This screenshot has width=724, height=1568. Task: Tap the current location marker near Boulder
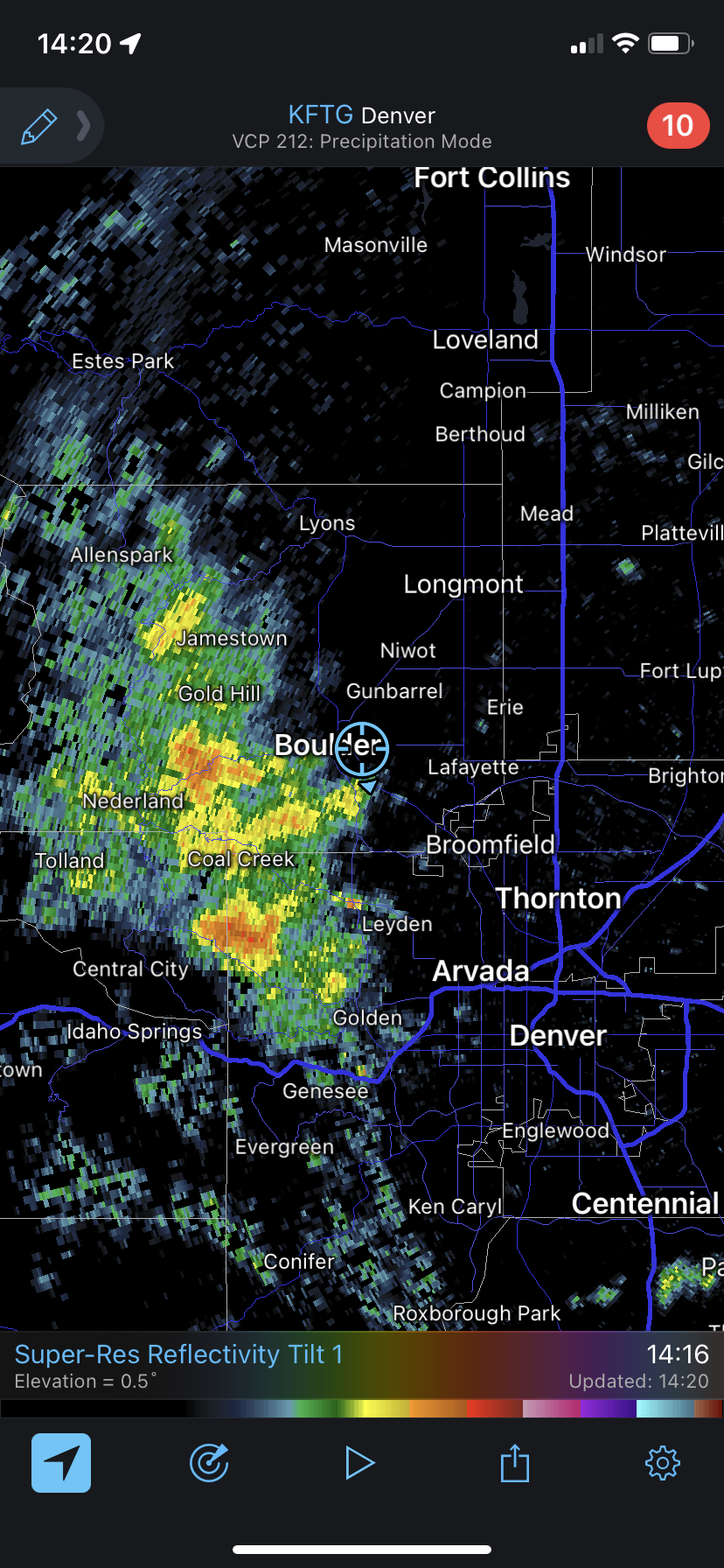click(x=361, y=749)
